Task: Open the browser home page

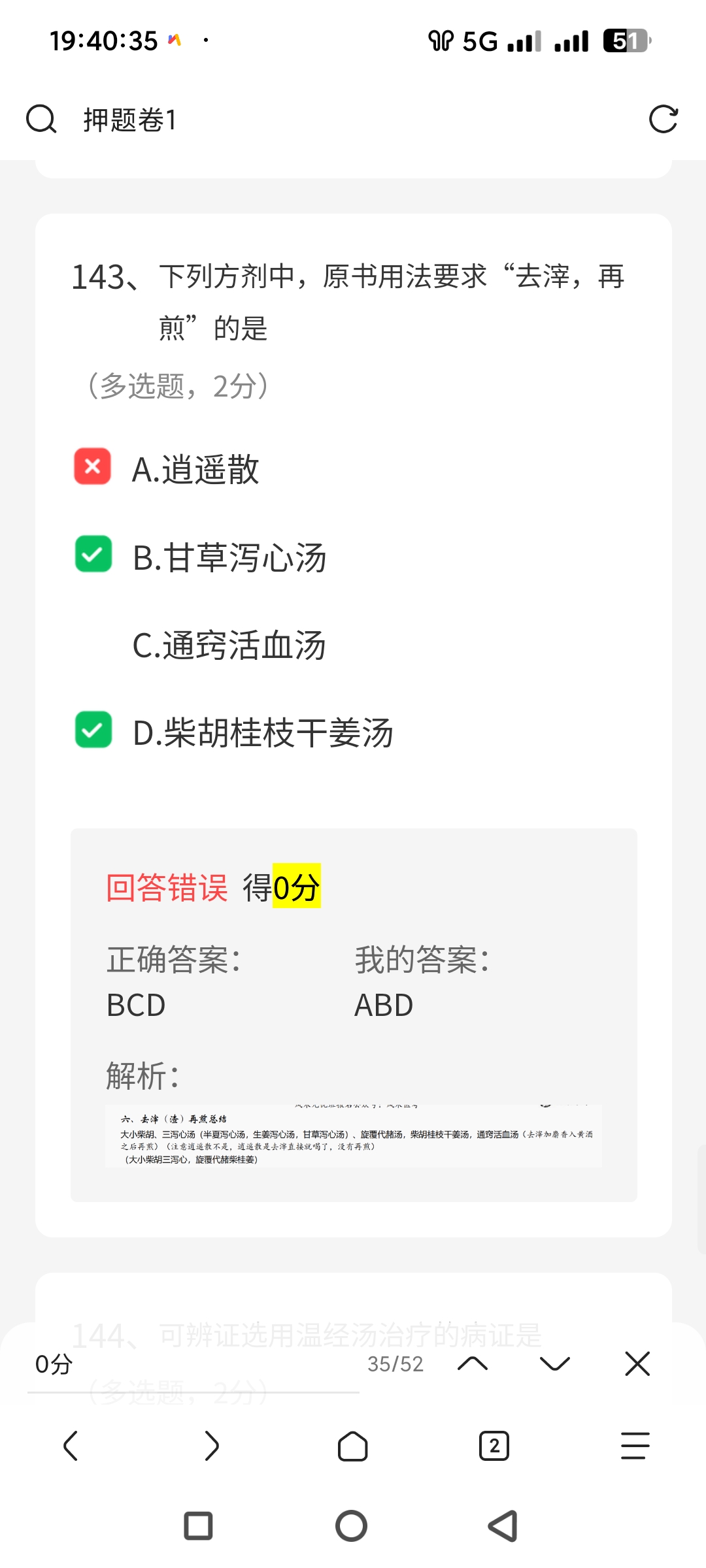Action: point(352,1446)
